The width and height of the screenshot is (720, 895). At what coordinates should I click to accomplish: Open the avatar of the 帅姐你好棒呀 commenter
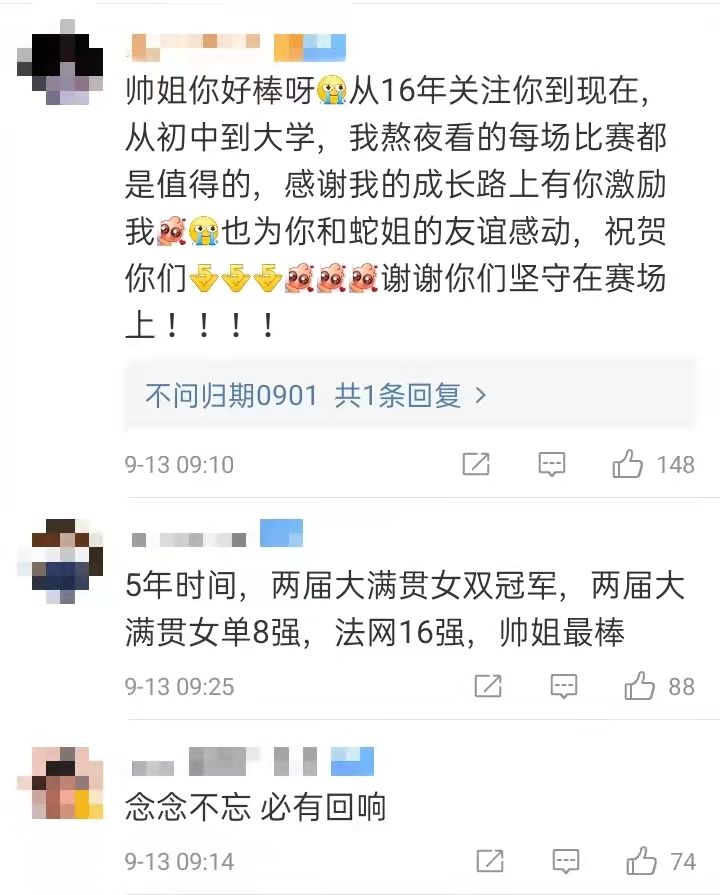[61, 62]
